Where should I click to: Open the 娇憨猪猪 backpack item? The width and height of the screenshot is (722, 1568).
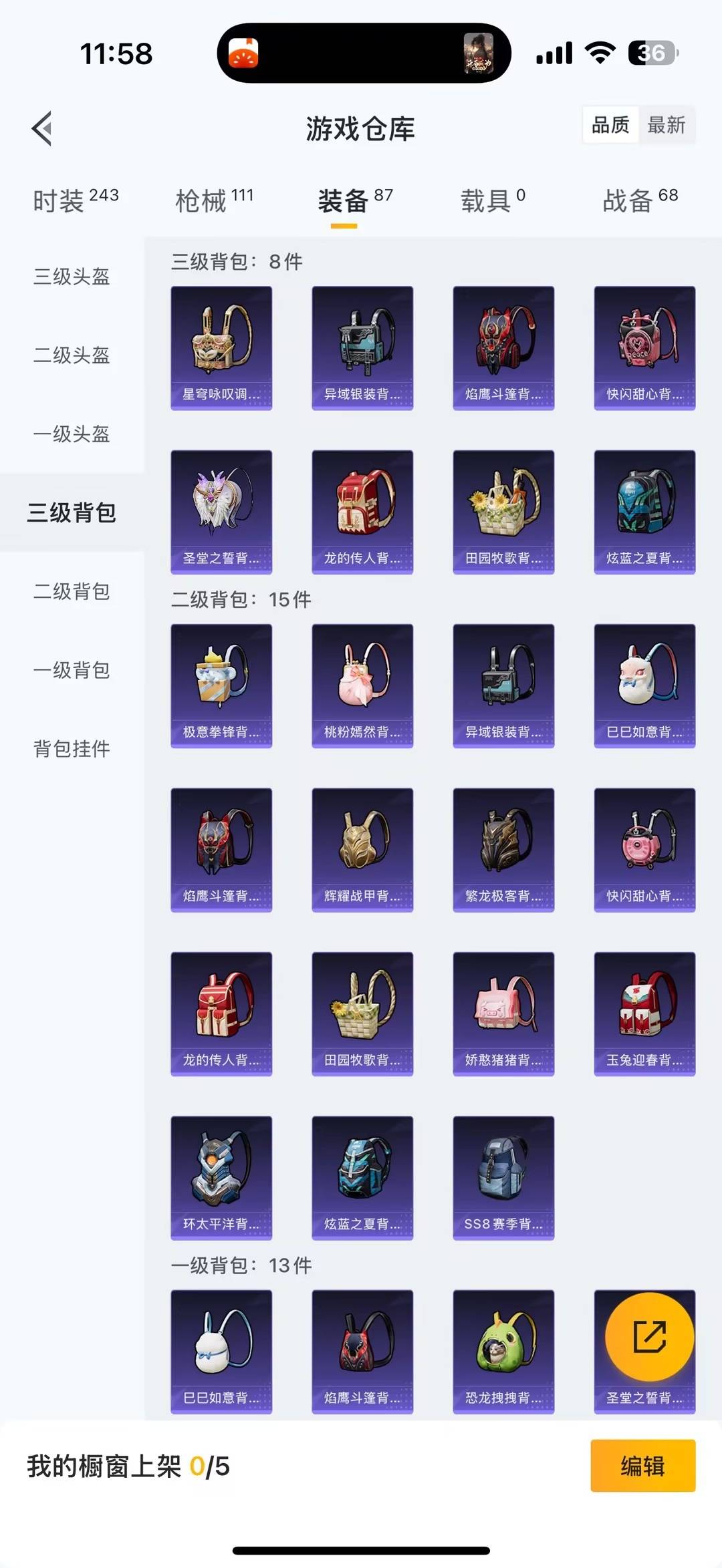(503, 1013)
